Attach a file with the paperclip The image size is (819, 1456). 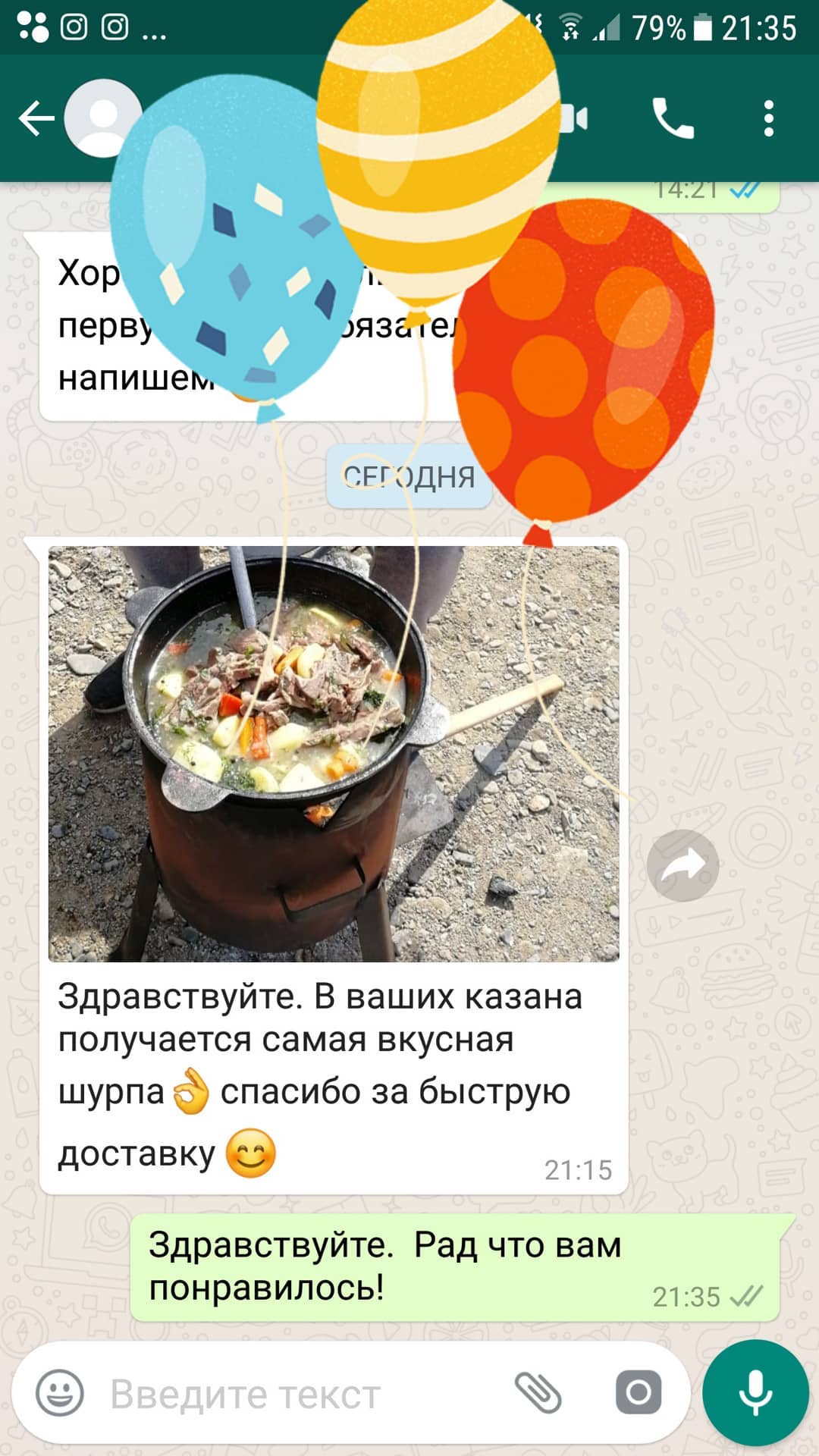tap(538, 1393)
